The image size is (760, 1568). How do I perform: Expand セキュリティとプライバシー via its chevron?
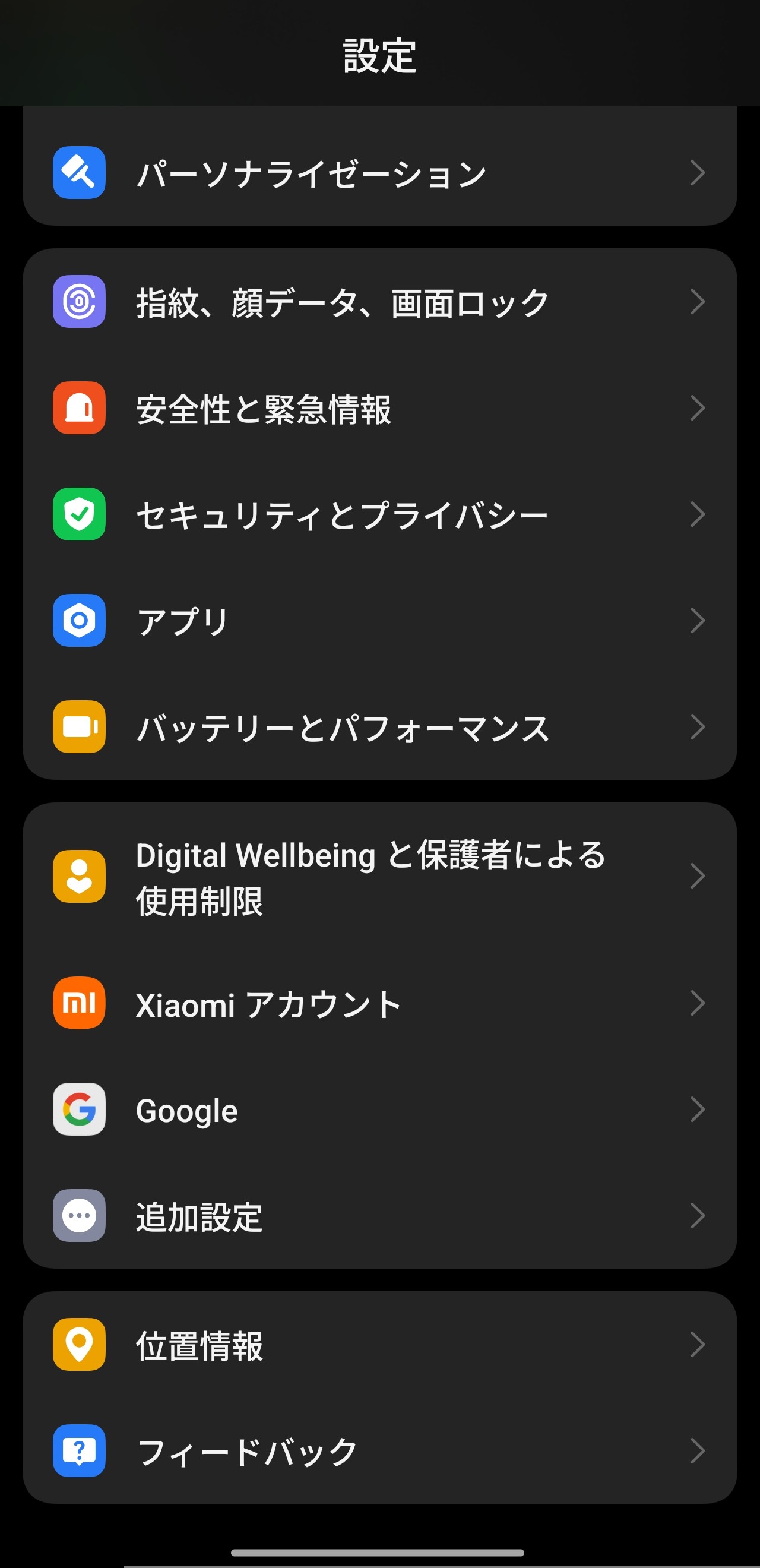point(698,514)
